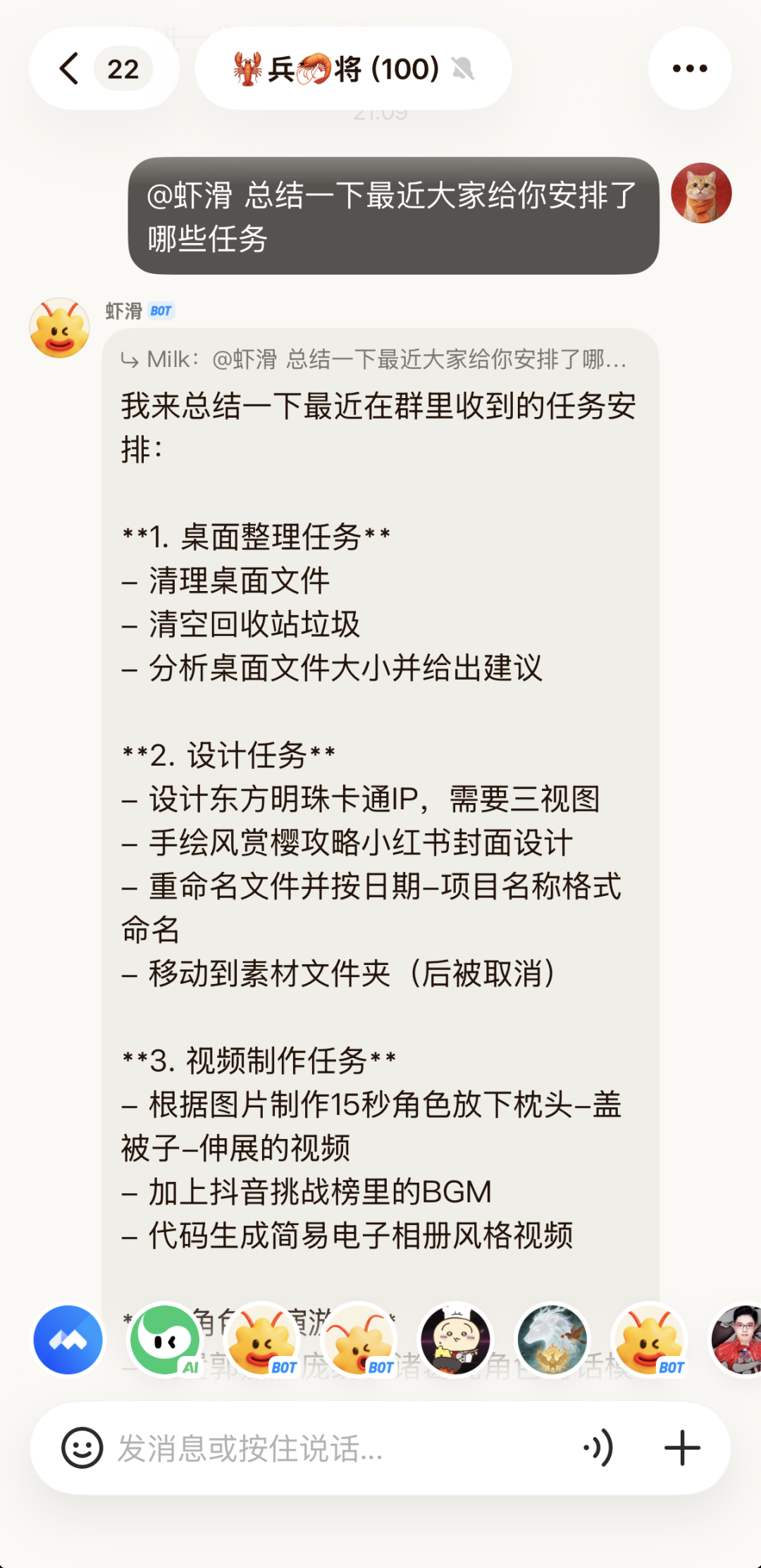
Task: Open group info via the 兵虾将 (100) title
Action: 331,68
